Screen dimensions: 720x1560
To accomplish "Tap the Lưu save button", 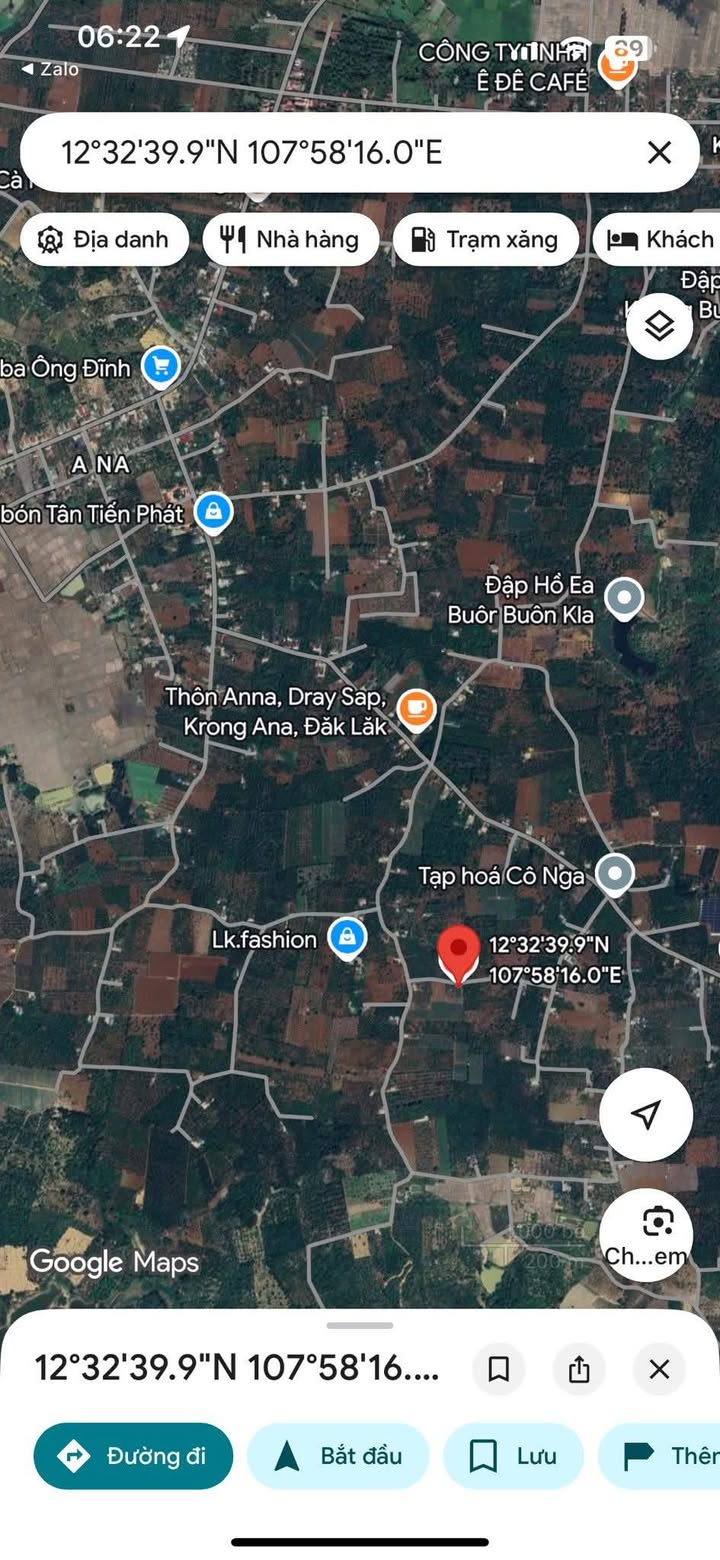I will point(513,1456).
